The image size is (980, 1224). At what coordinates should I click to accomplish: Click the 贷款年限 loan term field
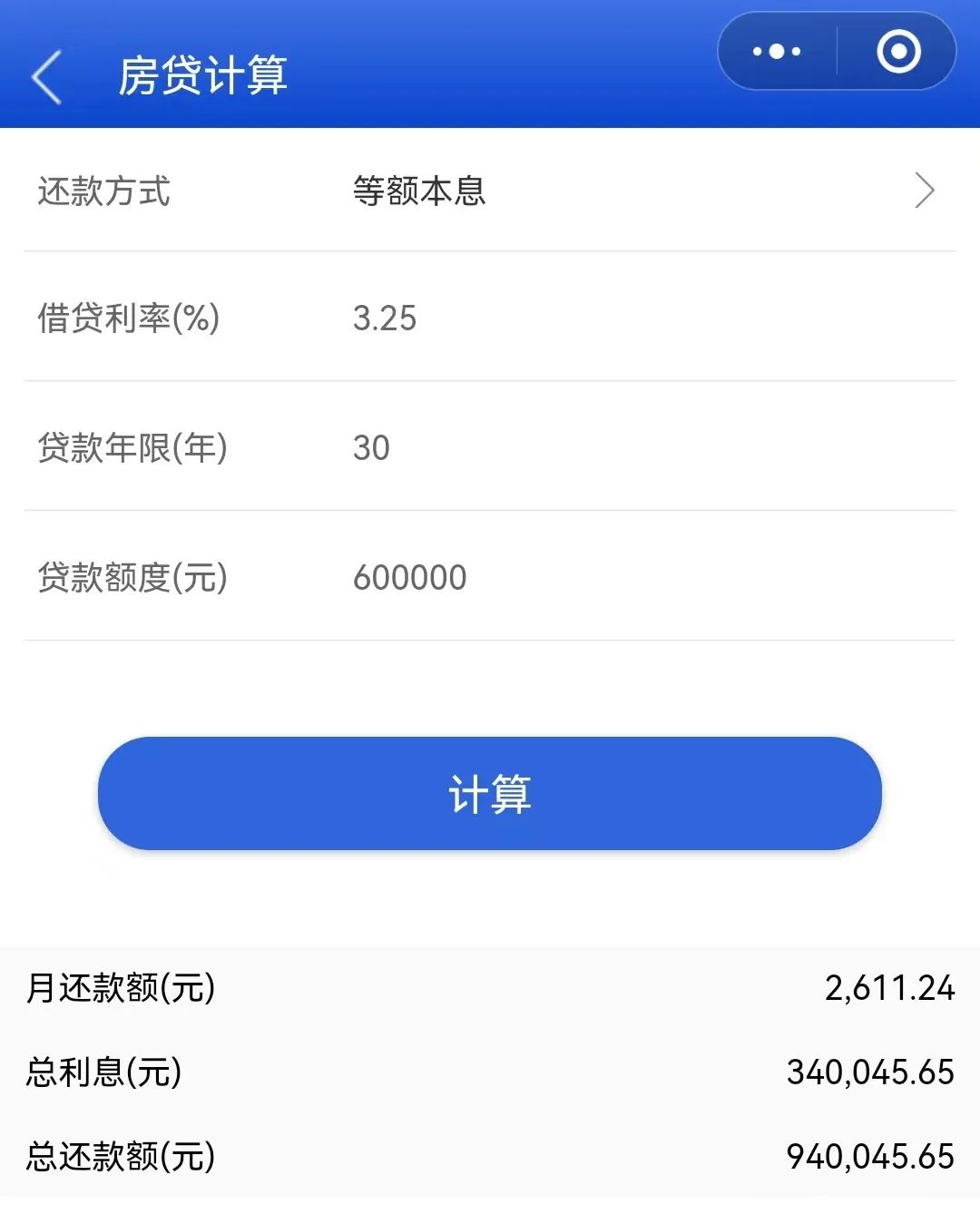130,448
